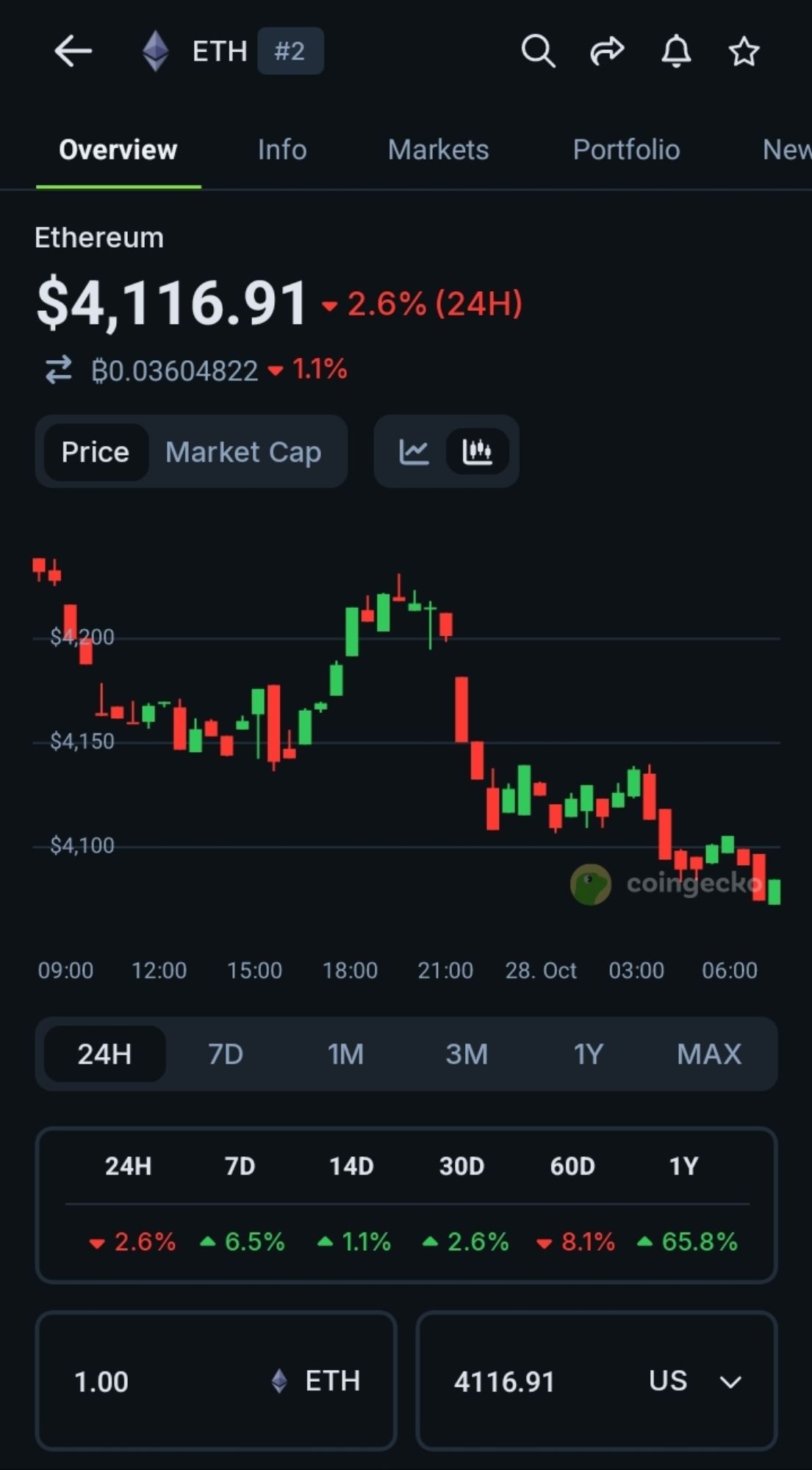Add ETH to favorites with the star

coord(744,51)
